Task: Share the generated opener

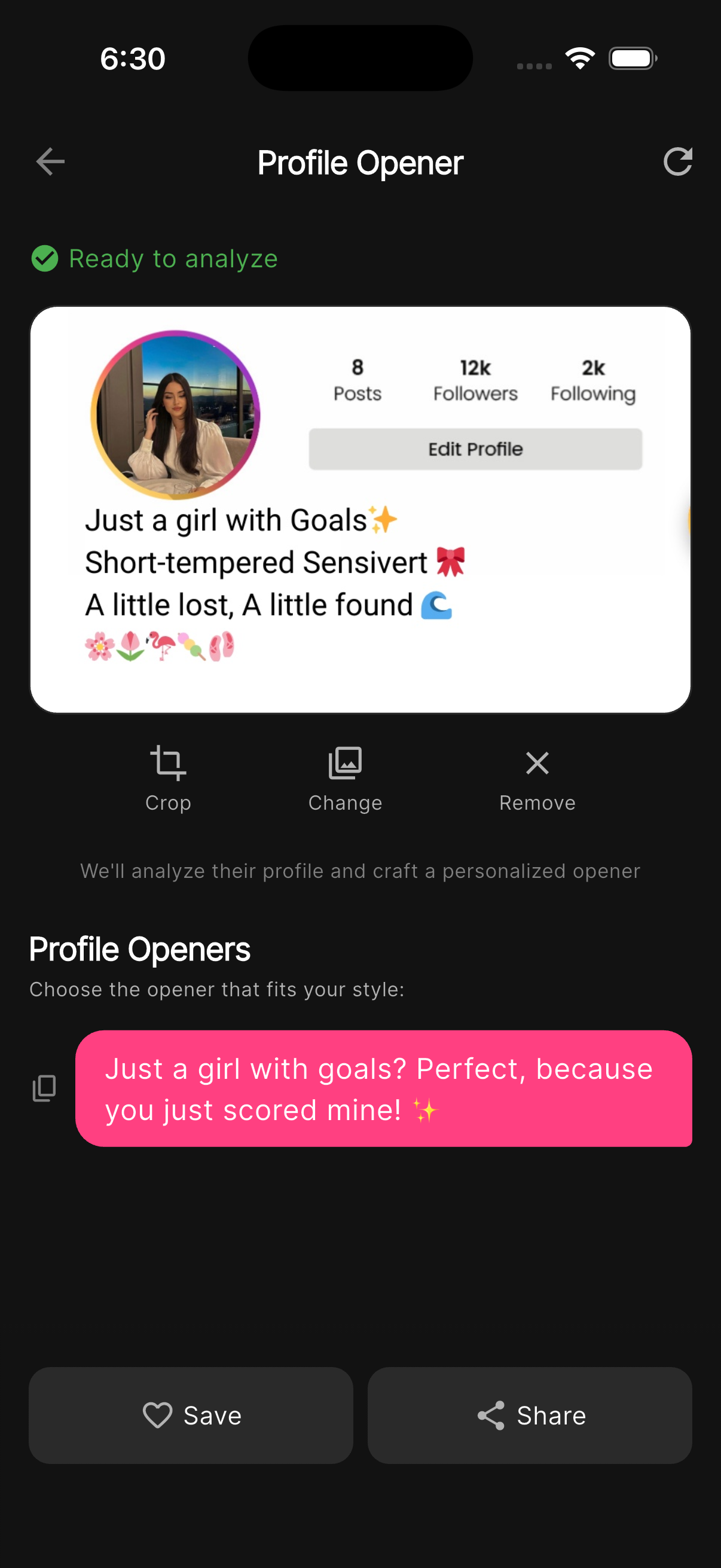Action: 529,1416
